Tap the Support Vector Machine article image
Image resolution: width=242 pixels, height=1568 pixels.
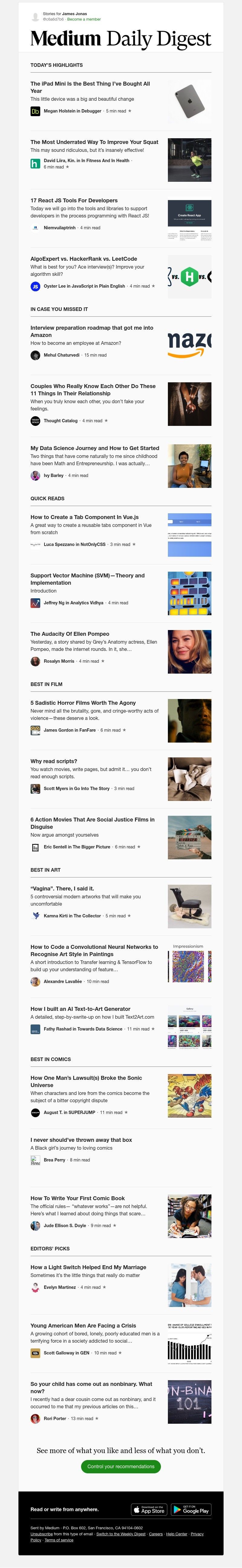click(x=189, y=593)
